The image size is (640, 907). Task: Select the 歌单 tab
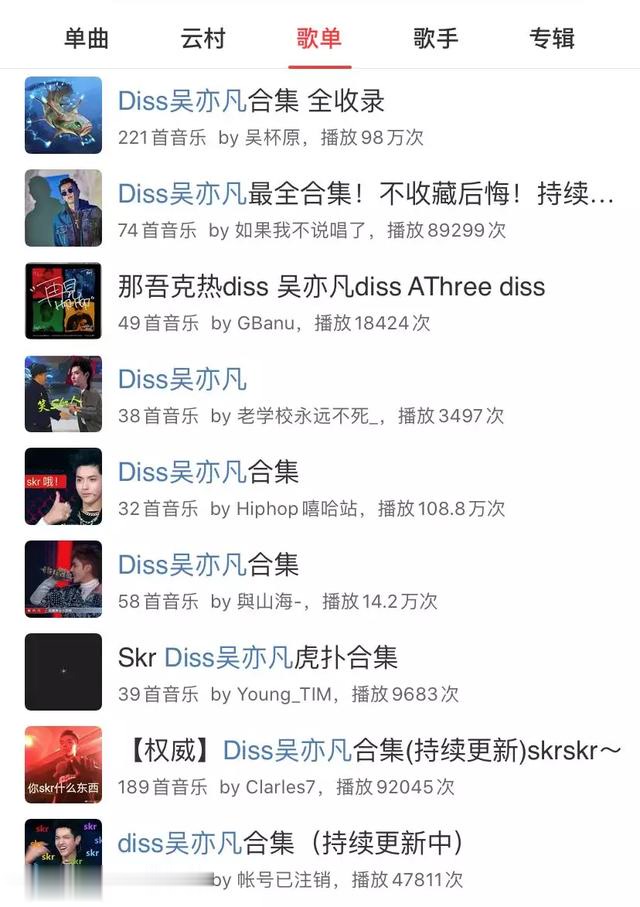319,38
